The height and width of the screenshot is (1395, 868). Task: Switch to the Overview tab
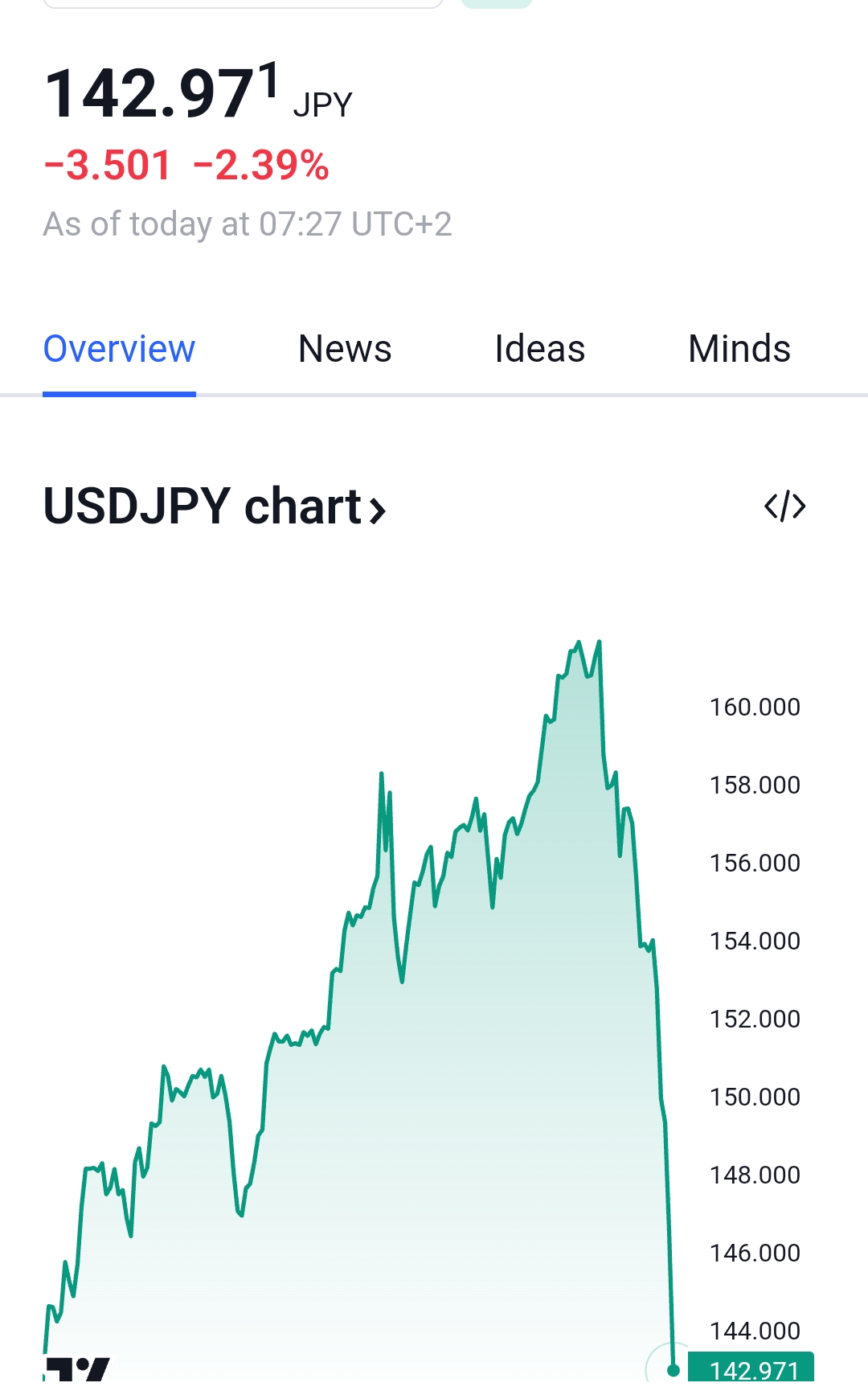[119, 349]
